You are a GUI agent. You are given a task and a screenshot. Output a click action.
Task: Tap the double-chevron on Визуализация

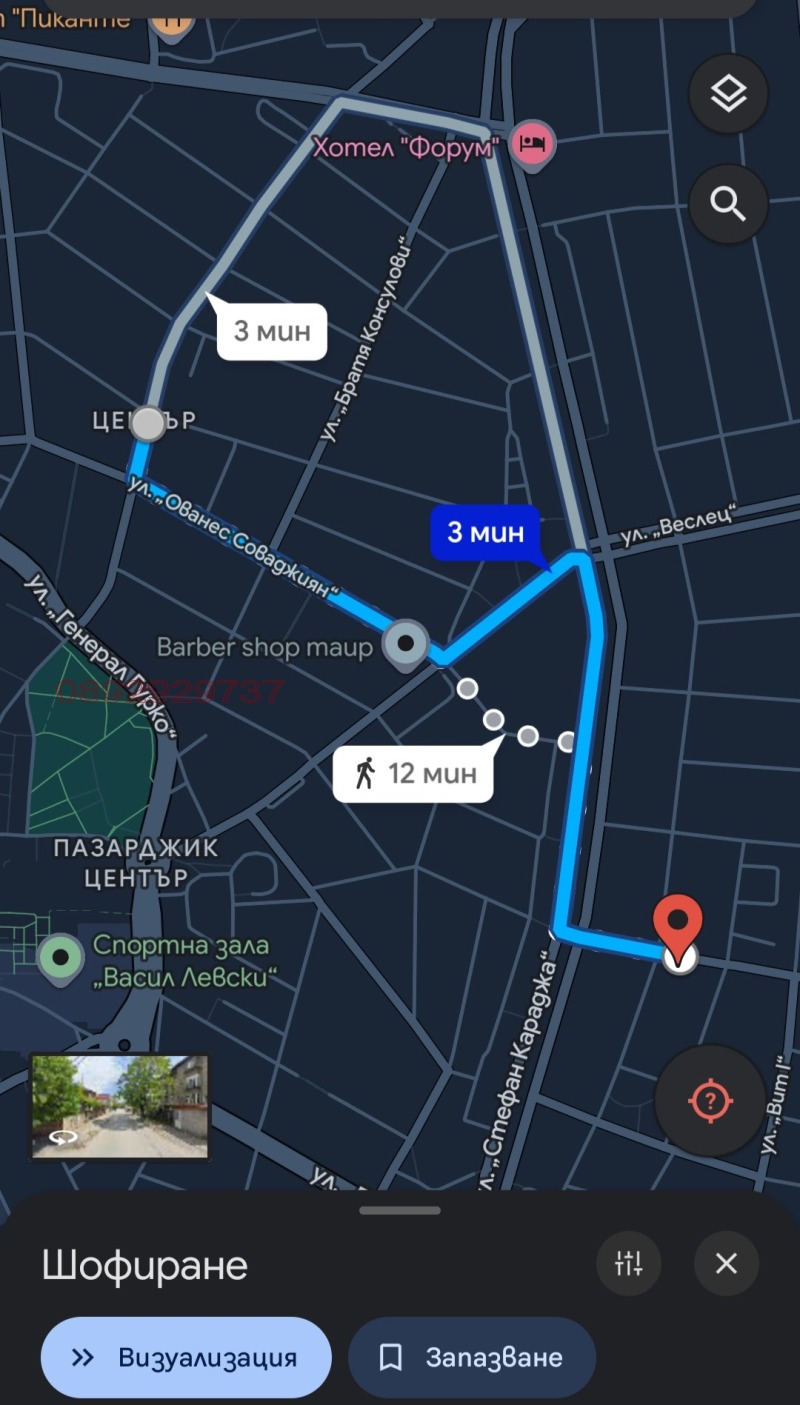coord(80,1357)
